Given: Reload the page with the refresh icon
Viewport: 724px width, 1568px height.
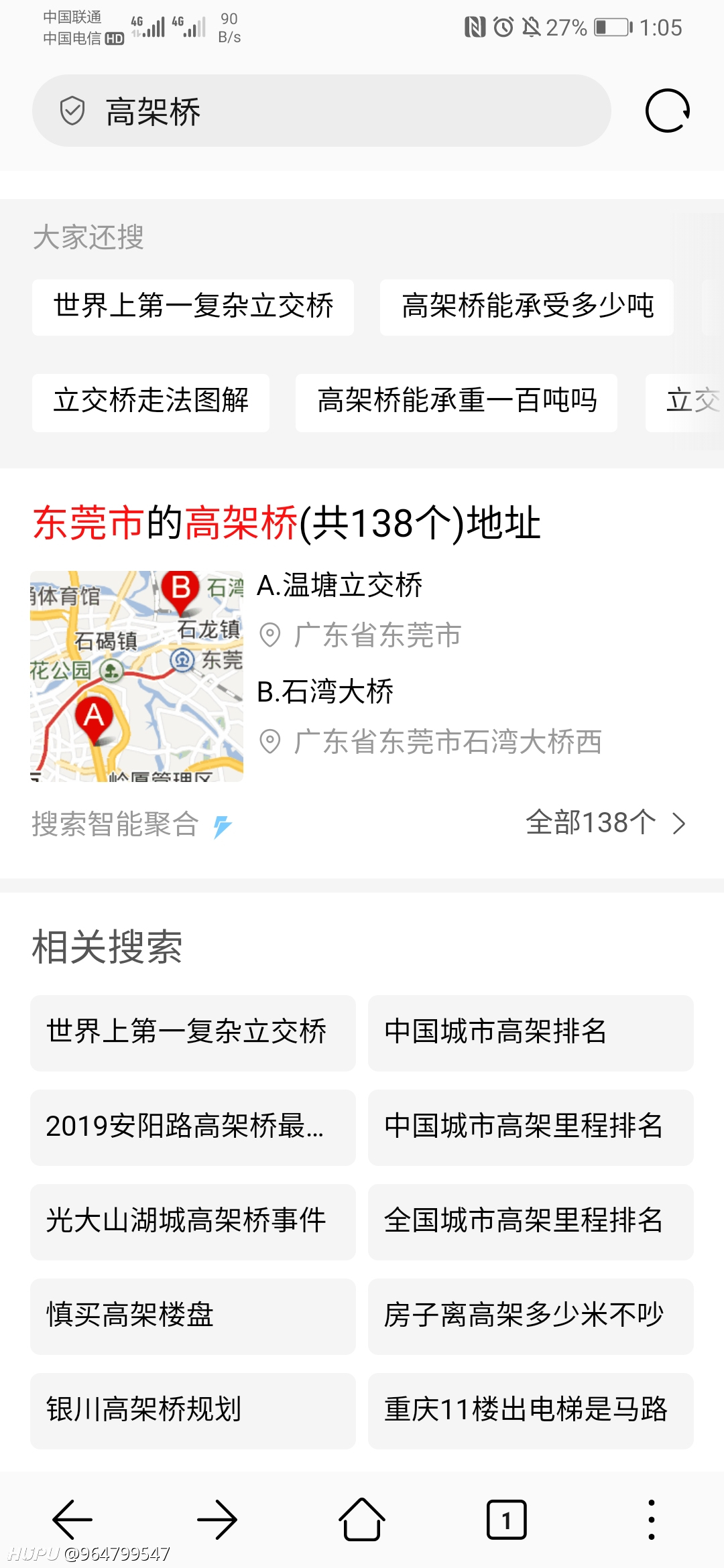Looking at the screenshot, I should (668, 111).
